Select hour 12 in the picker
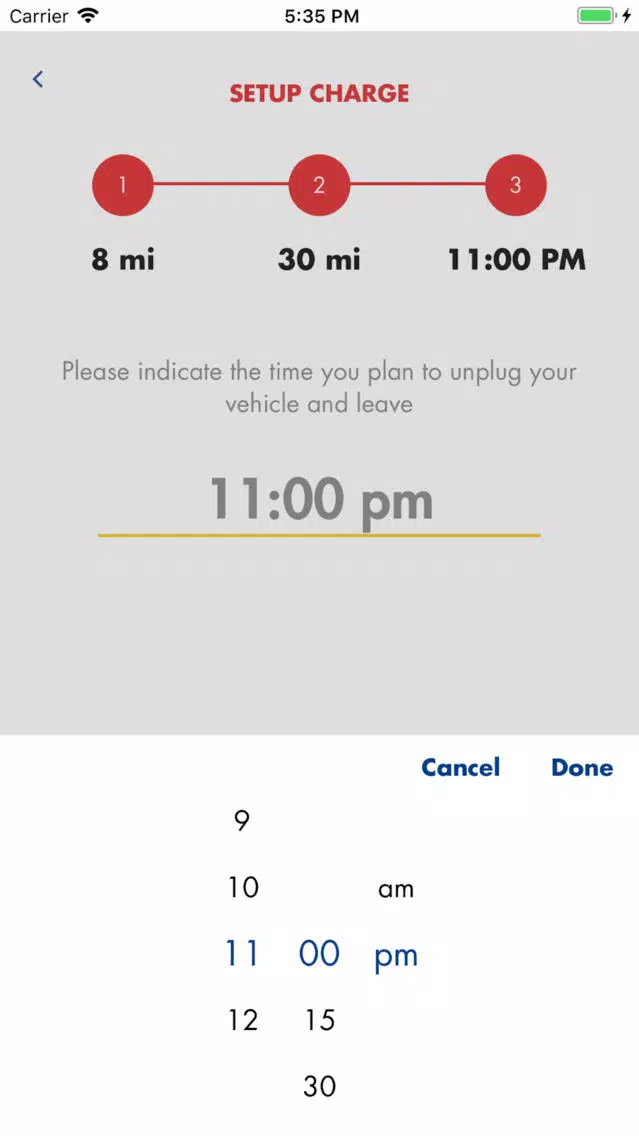The width and height of the screenshot is (639, 1136). tap(243, 1020)
